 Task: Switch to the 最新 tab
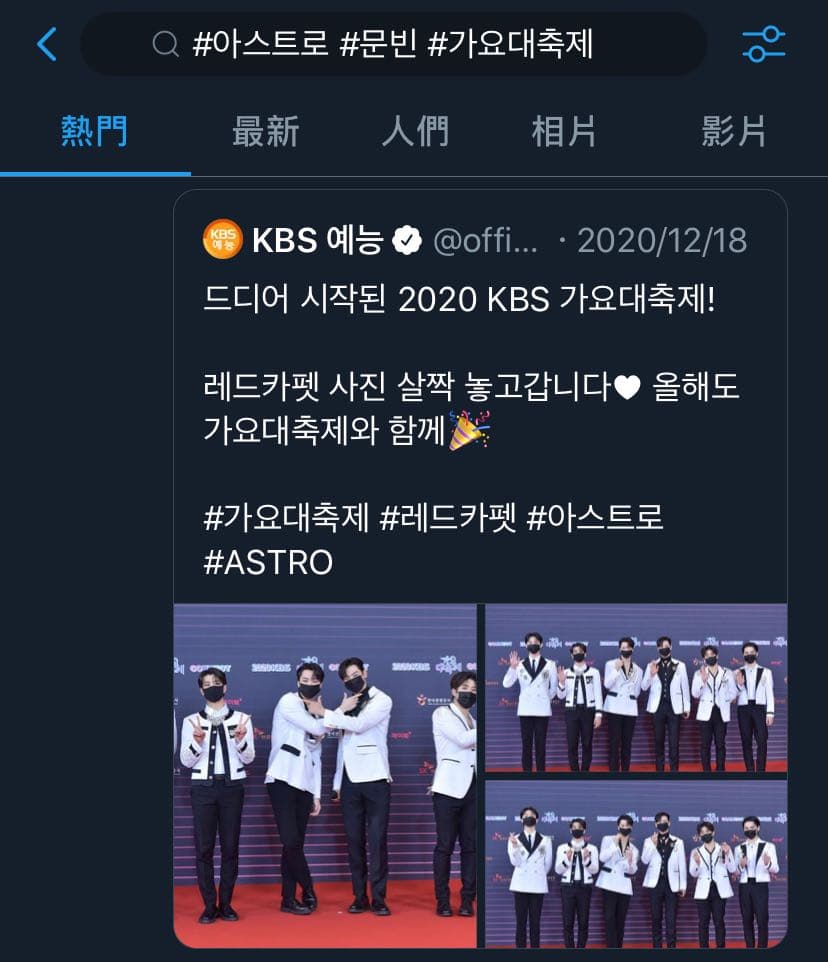pyautogui.click(x=266, y=131)
